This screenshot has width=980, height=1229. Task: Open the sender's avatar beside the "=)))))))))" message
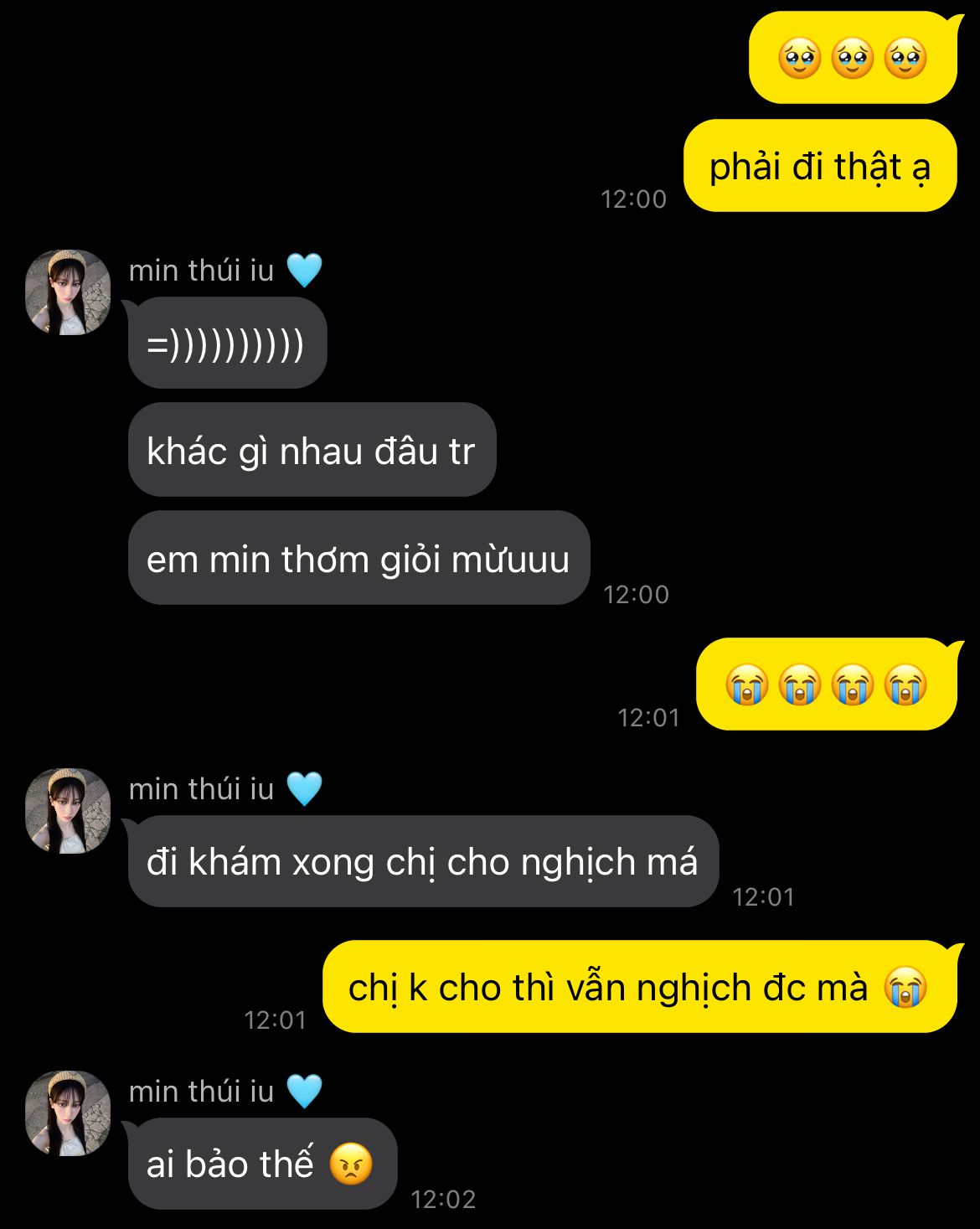(x=68, y=292)
